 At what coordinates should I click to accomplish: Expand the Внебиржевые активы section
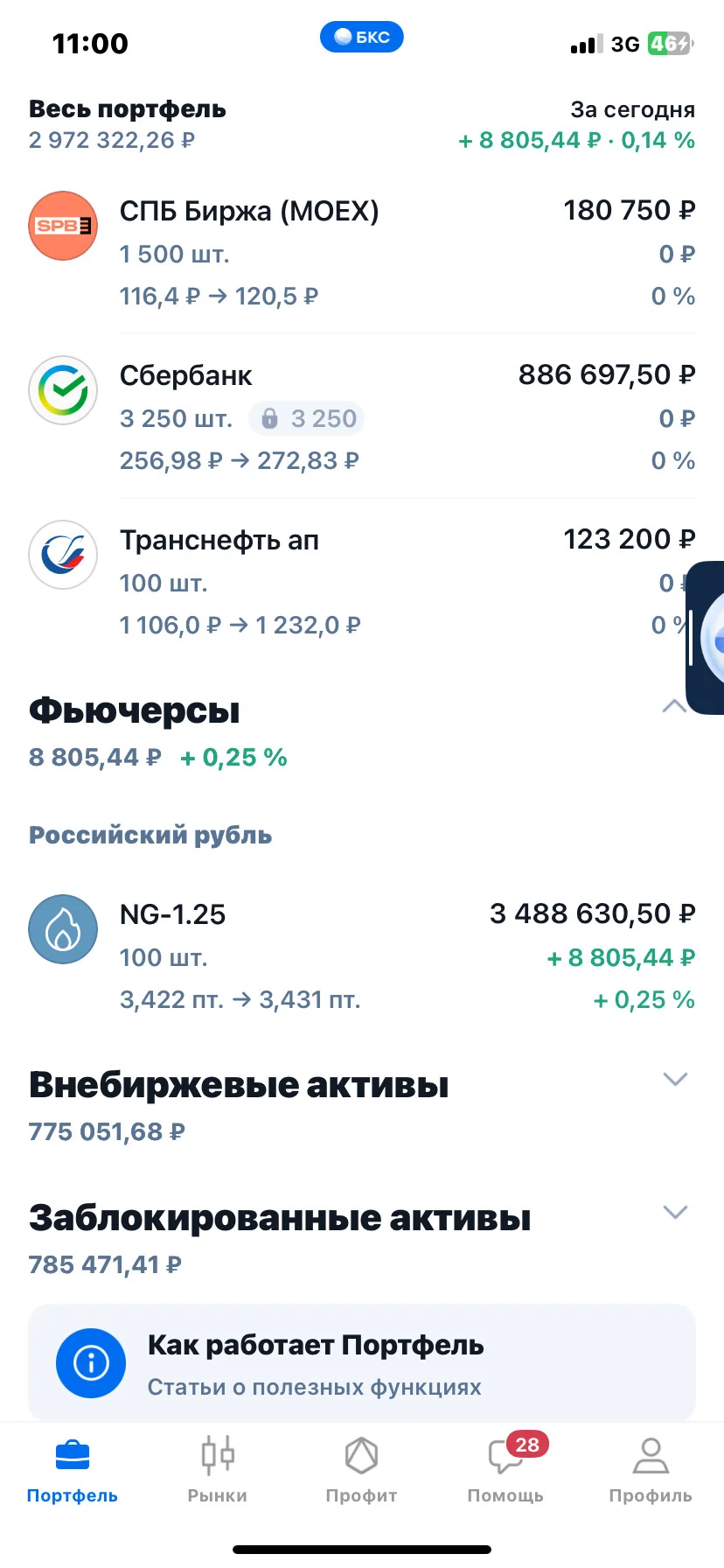tap(674, 1079)
